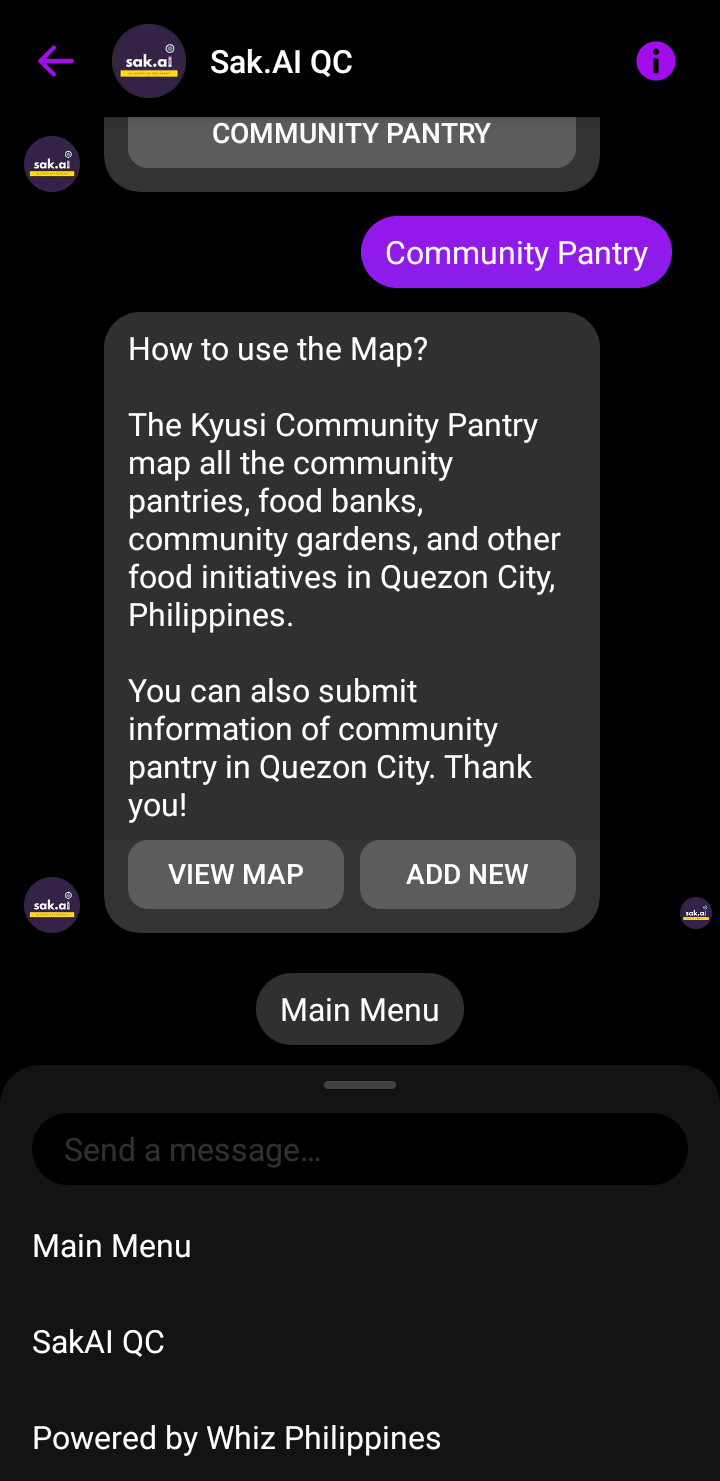Tap the Main Menu quick reply chip
The height and width of the screenshot is (1481, 720).
click(x=360, y=1009)
